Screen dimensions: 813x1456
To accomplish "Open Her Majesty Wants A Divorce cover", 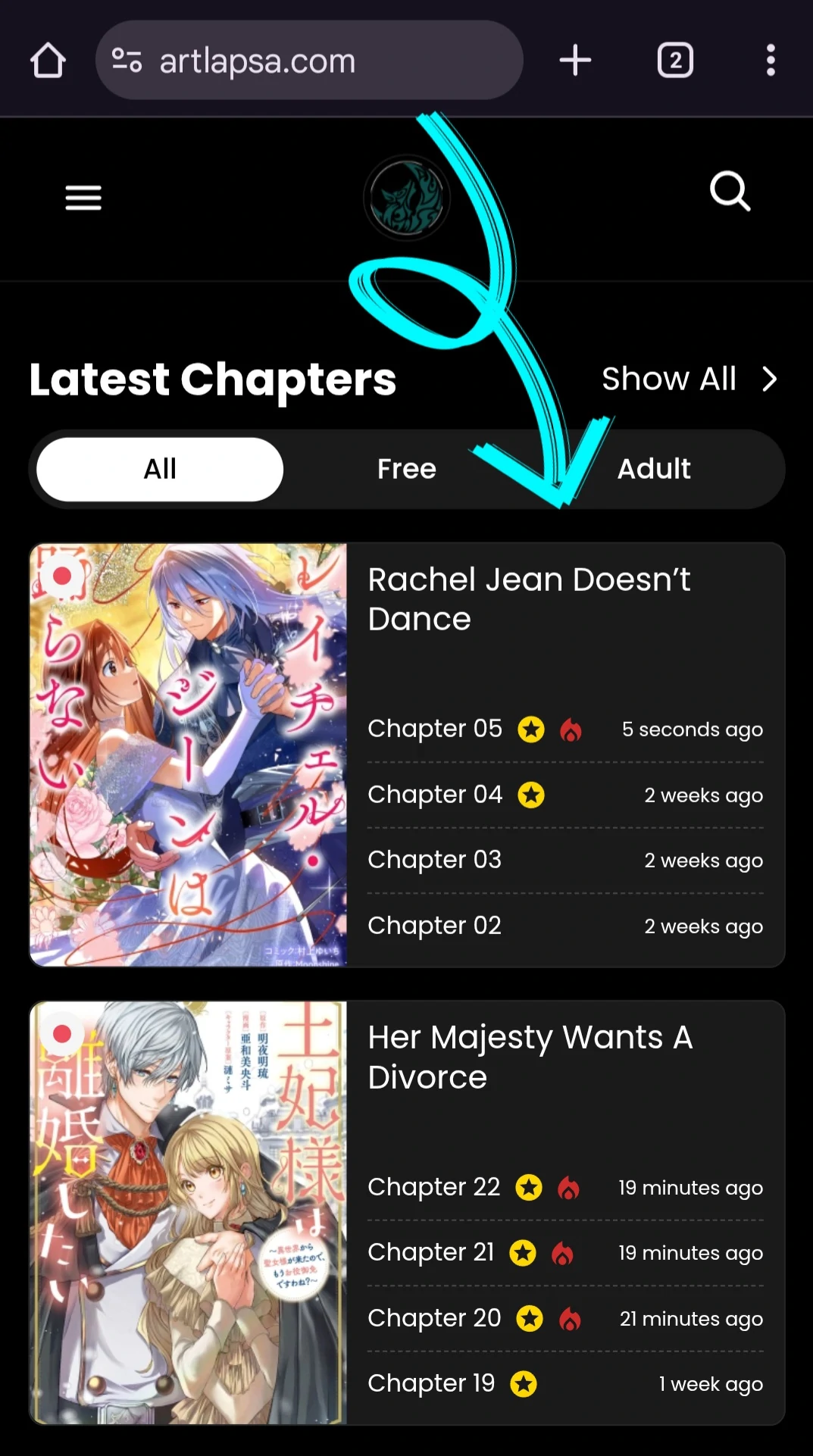I will tap(188, 1213).
